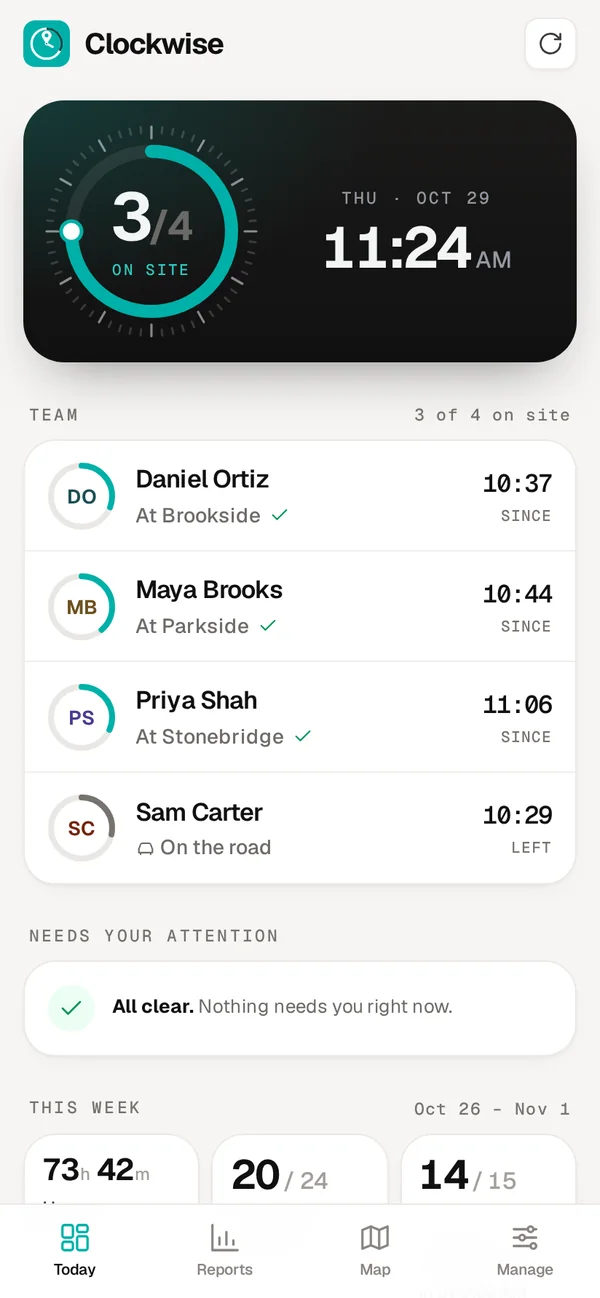Open the 73h 42m weekly hours card
Image resolution: width=600 pixels, height=1298 pixels.
(111, 1170)
